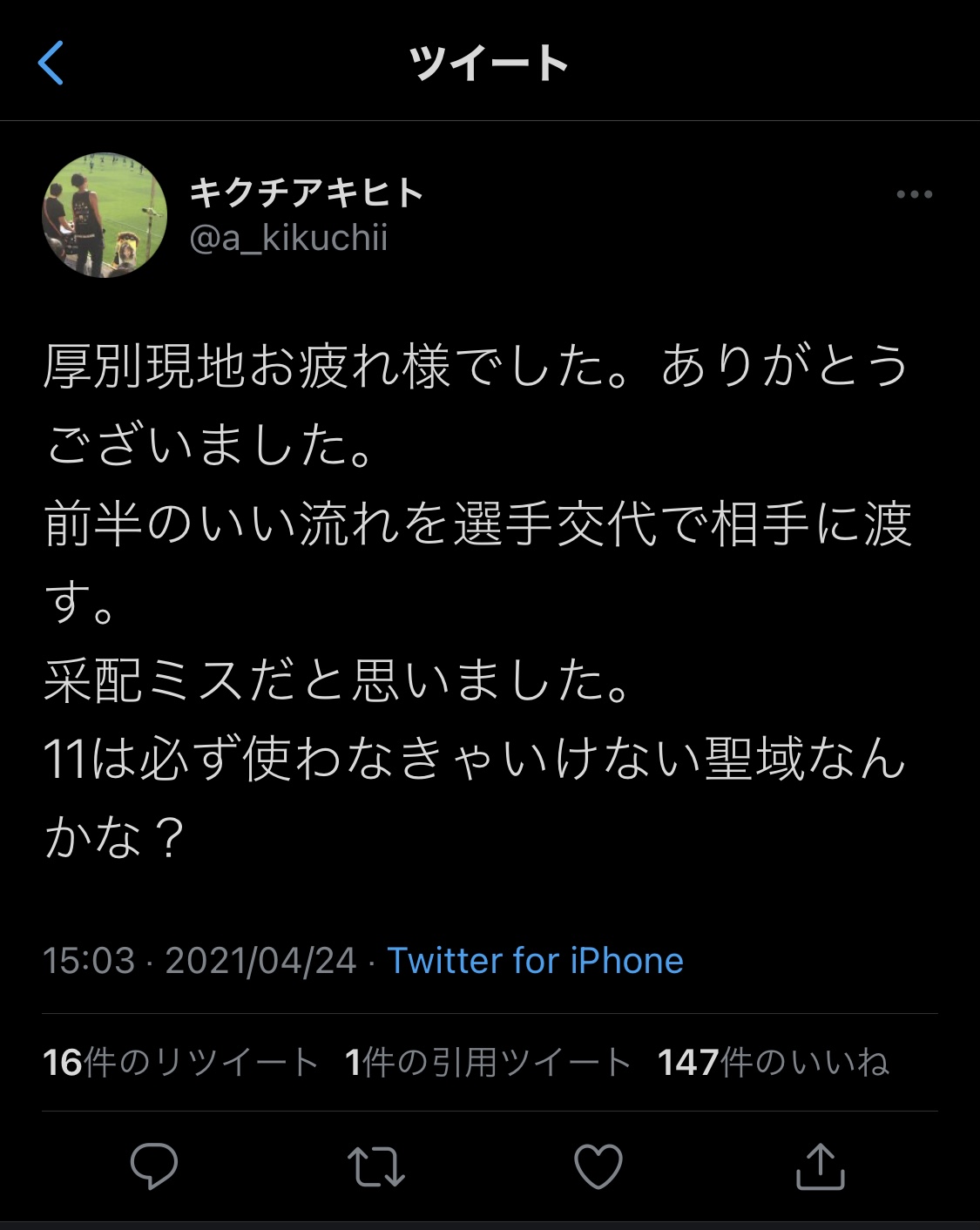
Task: Open キクチアキヒト's profile picture
Action: click(x=105, y=215)
